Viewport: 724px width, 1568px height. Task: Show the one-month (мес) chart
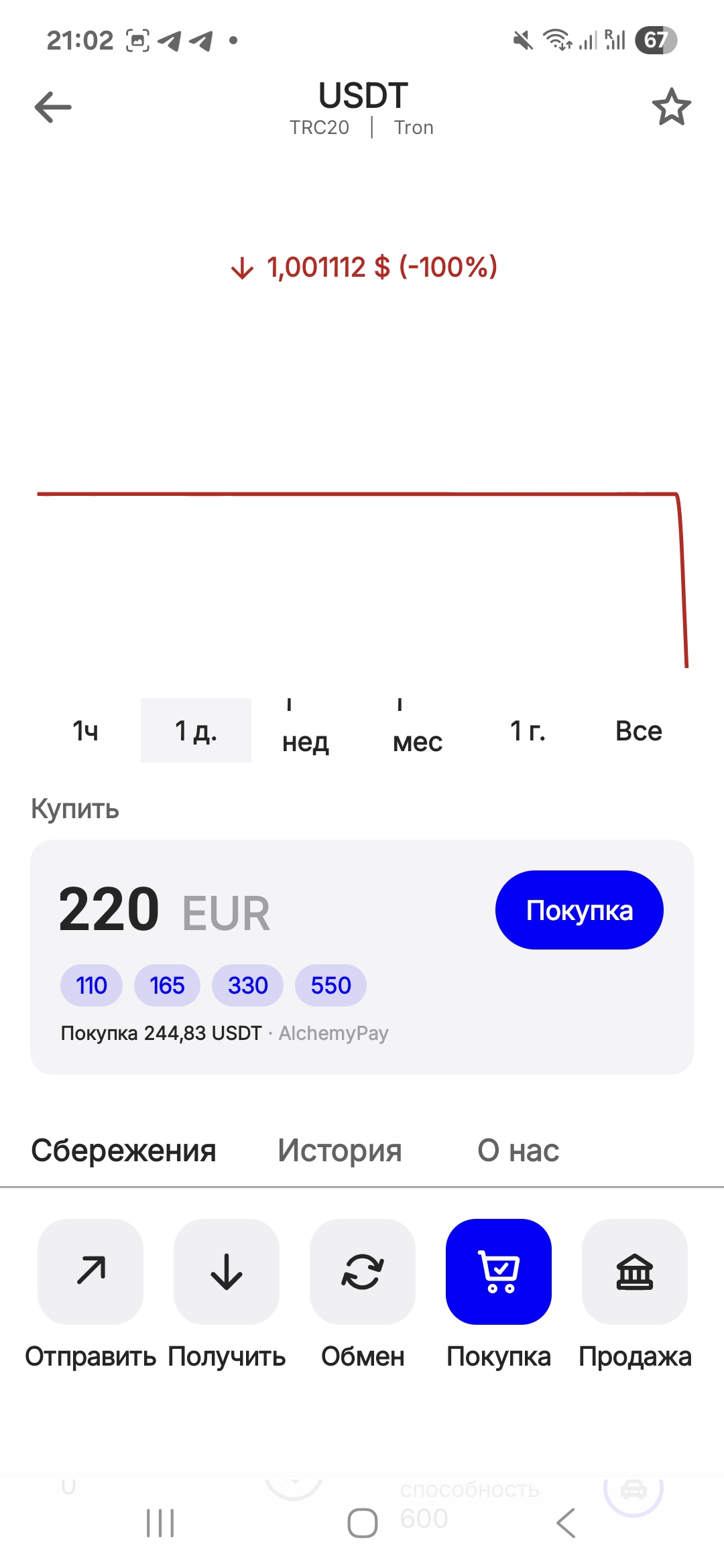417,732
